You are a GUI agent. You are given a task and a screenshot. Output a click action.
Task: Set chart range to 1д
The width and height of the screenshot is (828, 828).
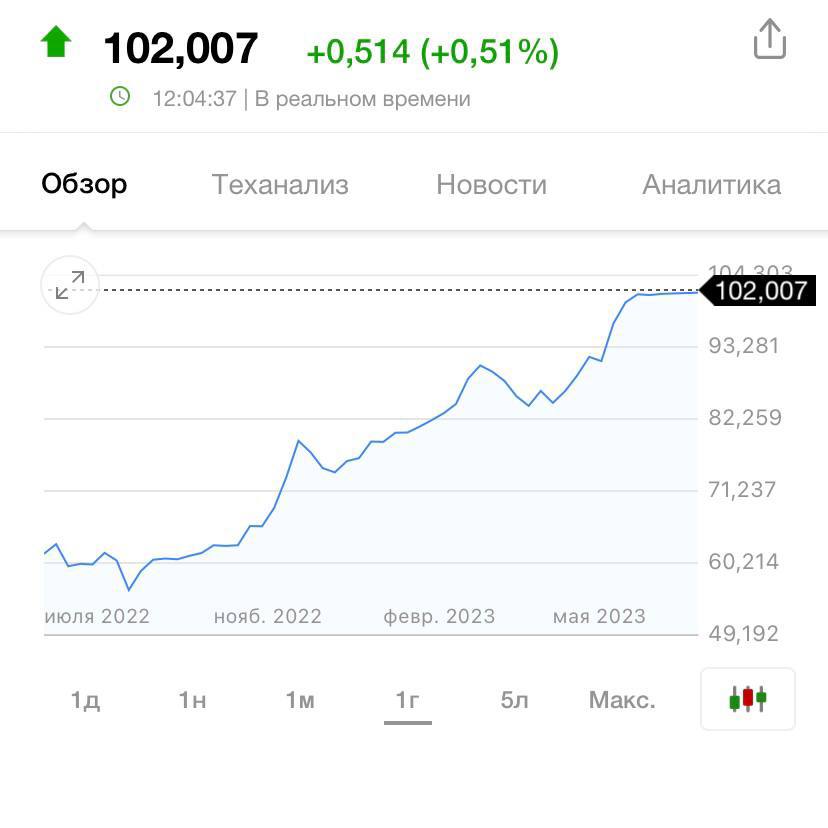pyautogui.click(x=85, y=700)
